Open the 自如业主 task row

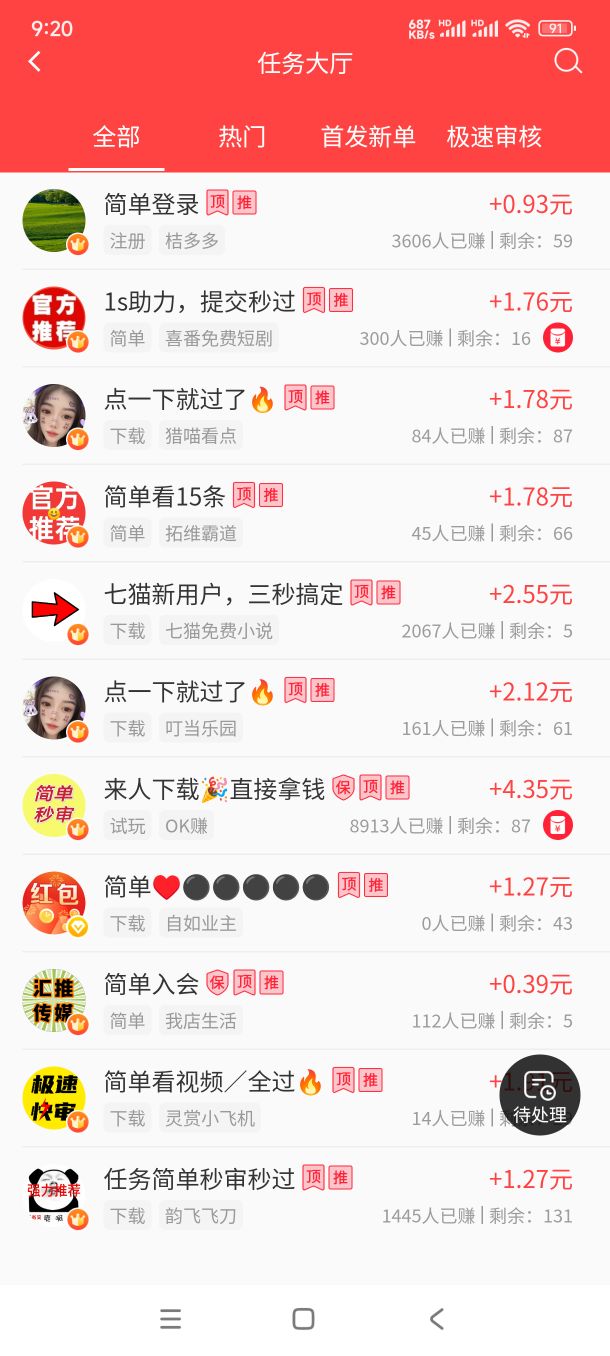point(305,903)
